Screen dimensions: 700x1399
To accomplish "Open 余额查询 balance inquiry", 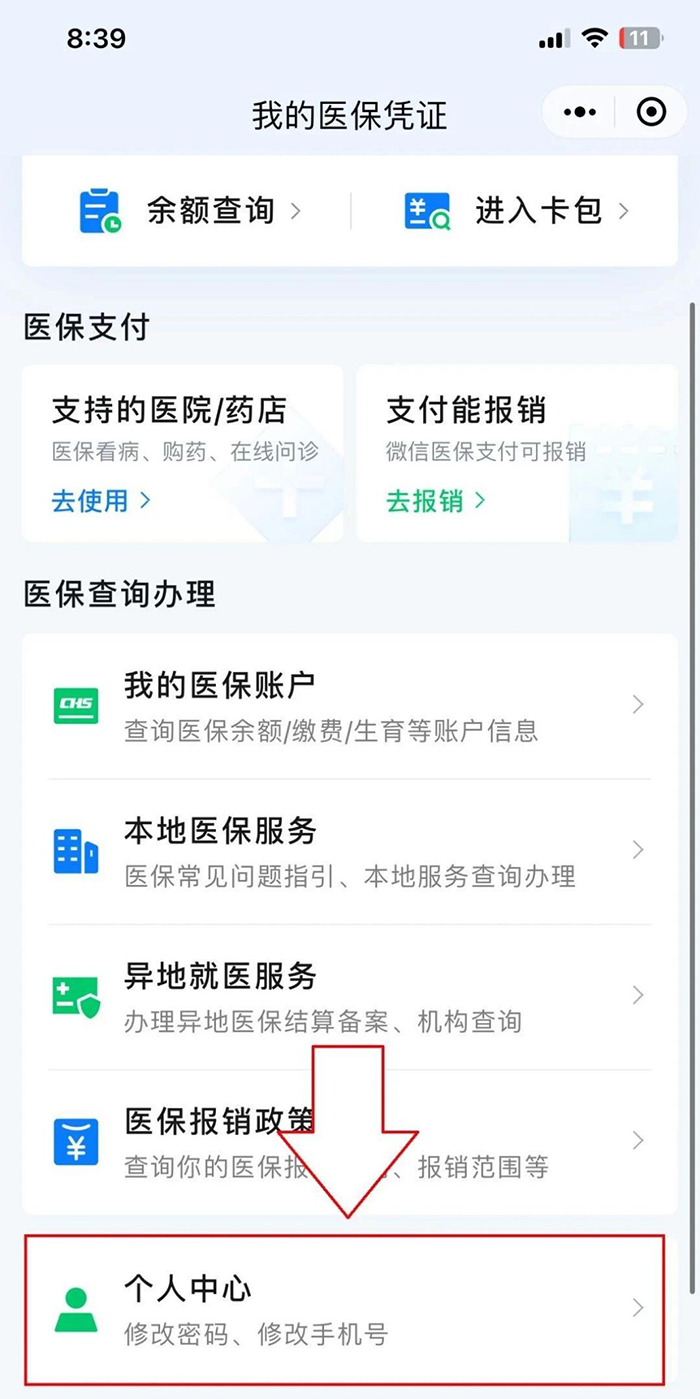I will click(x=190, y=211).
